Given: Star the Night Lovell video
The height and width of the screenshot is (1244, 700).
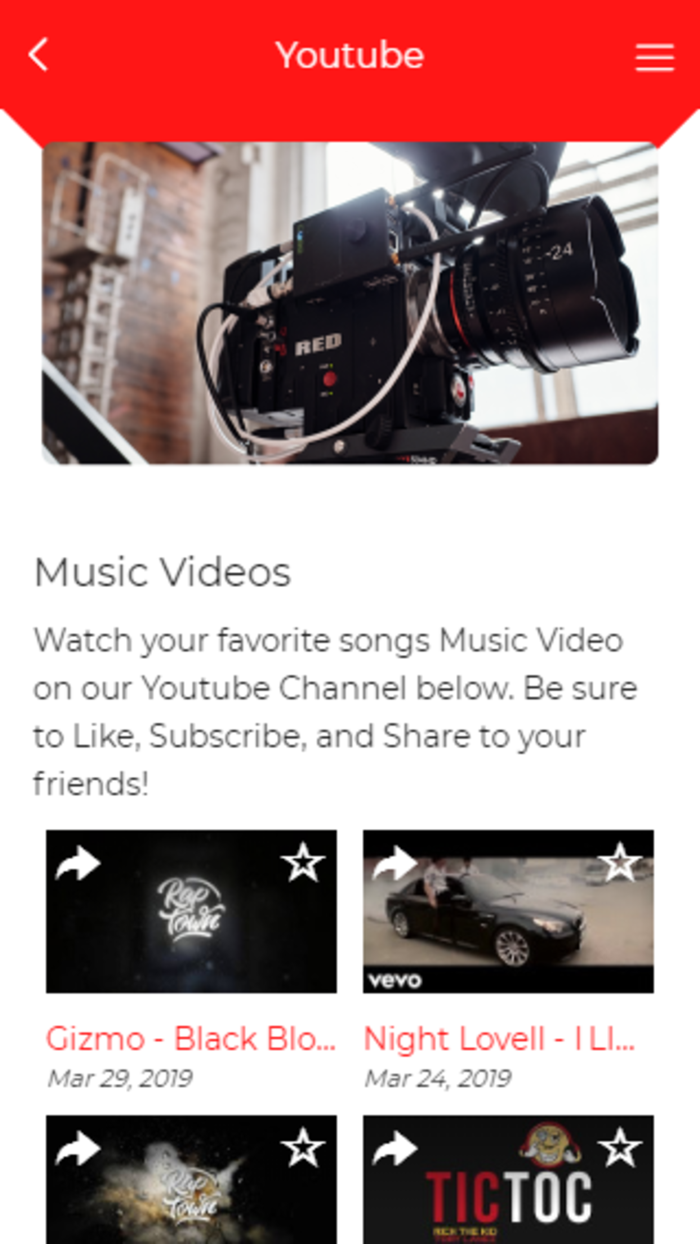Looking at the screenshot, I should (x=620, y=862).
